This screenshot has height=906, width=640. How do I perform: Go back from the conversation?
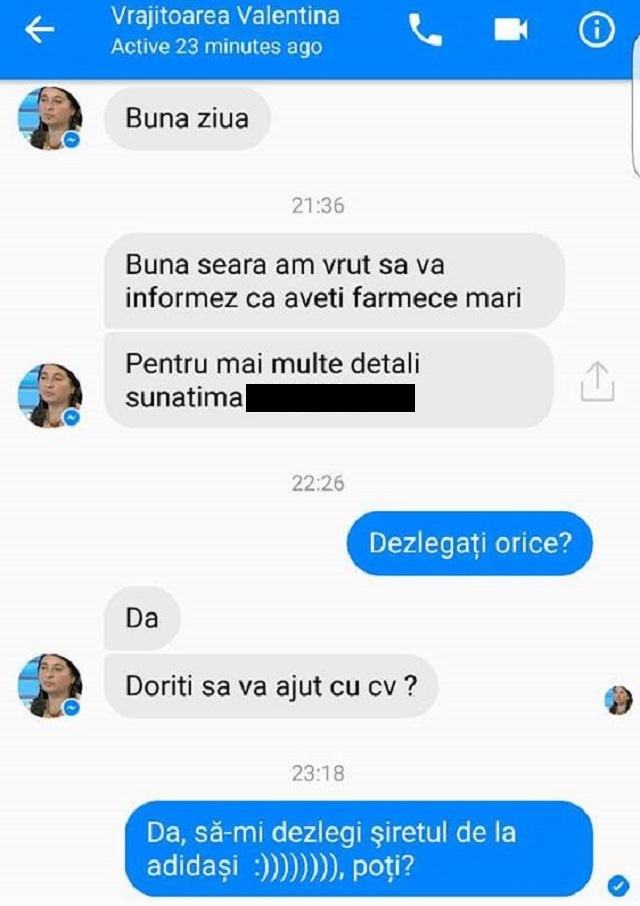(40, 31)
